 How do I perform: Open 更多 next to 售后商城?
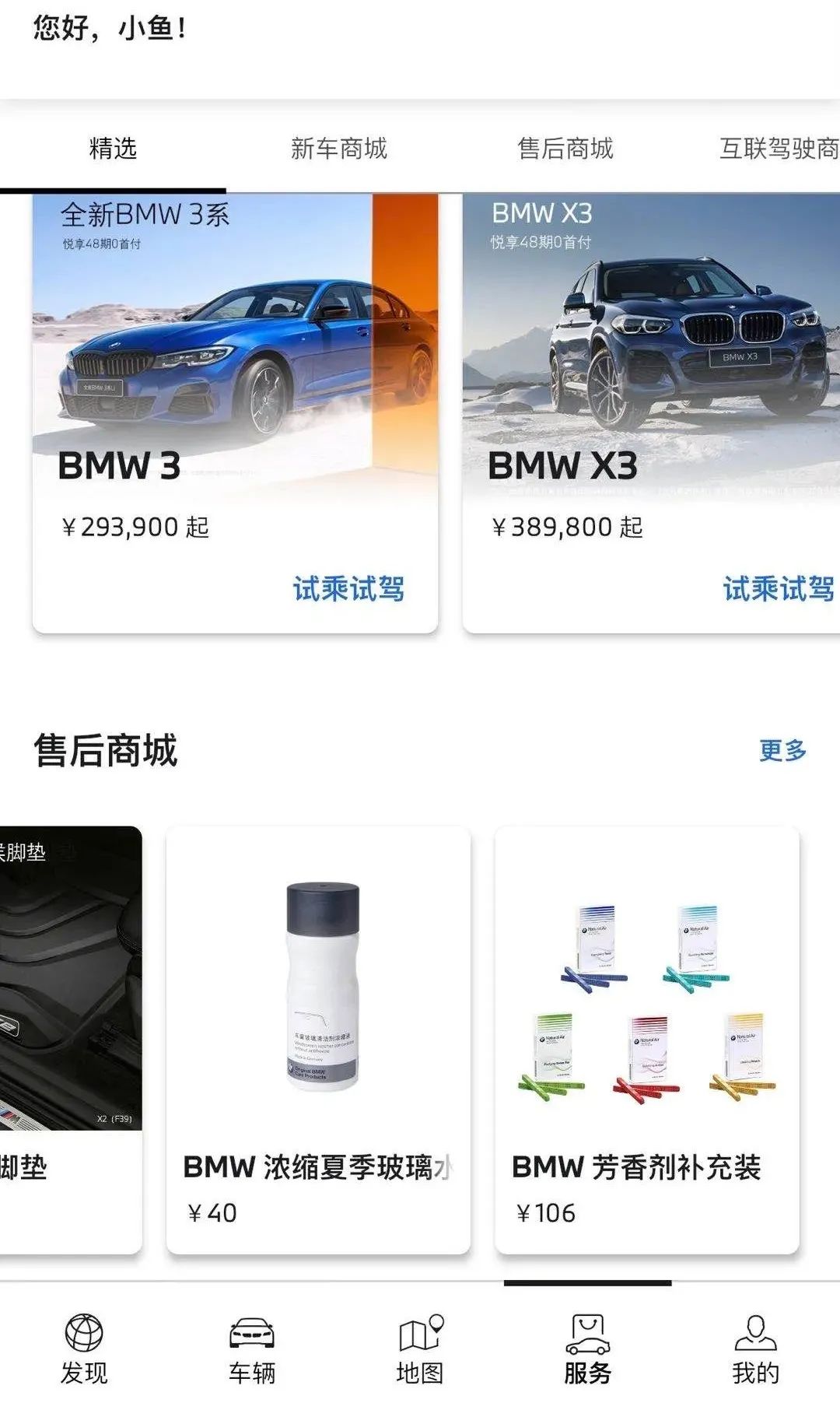(784, 751)
